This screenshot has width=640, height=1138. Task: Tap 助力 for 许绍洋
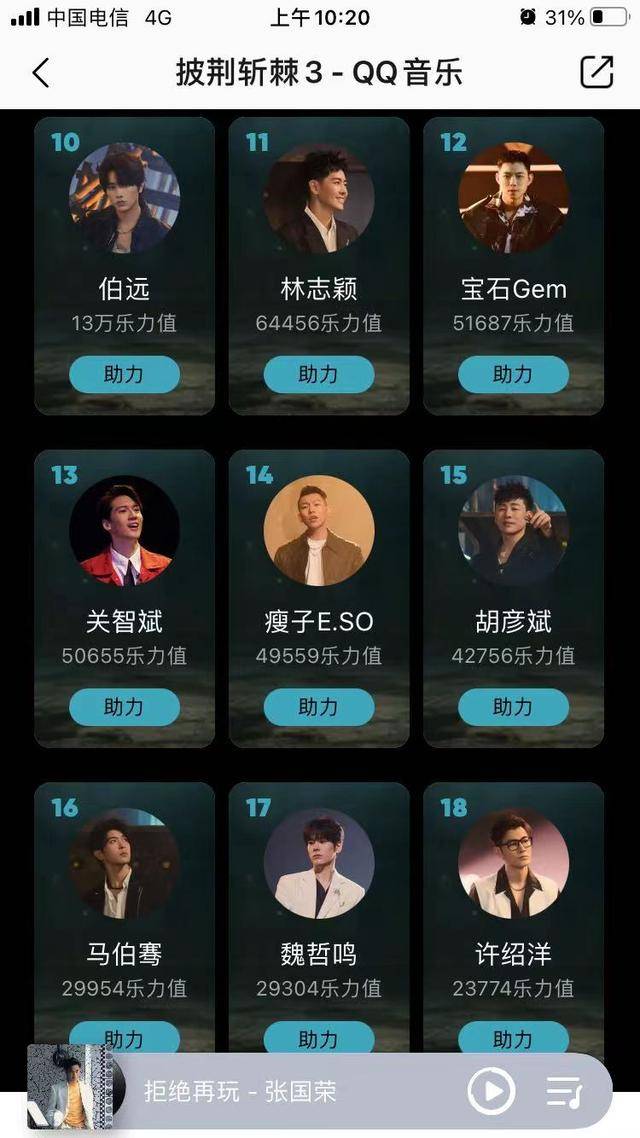click(513, 1038)
